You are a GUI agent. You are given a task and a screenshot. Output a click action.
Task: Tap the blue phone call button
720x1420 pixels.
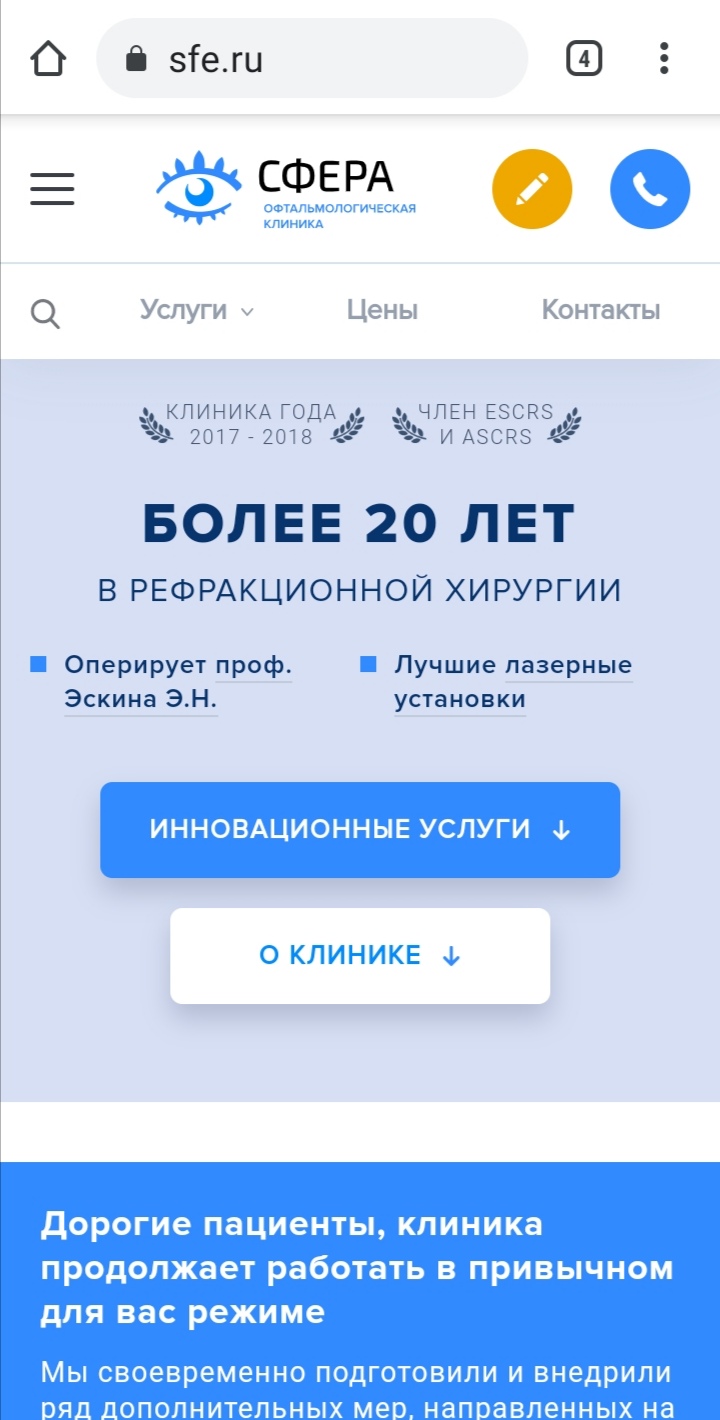point(650,188)
